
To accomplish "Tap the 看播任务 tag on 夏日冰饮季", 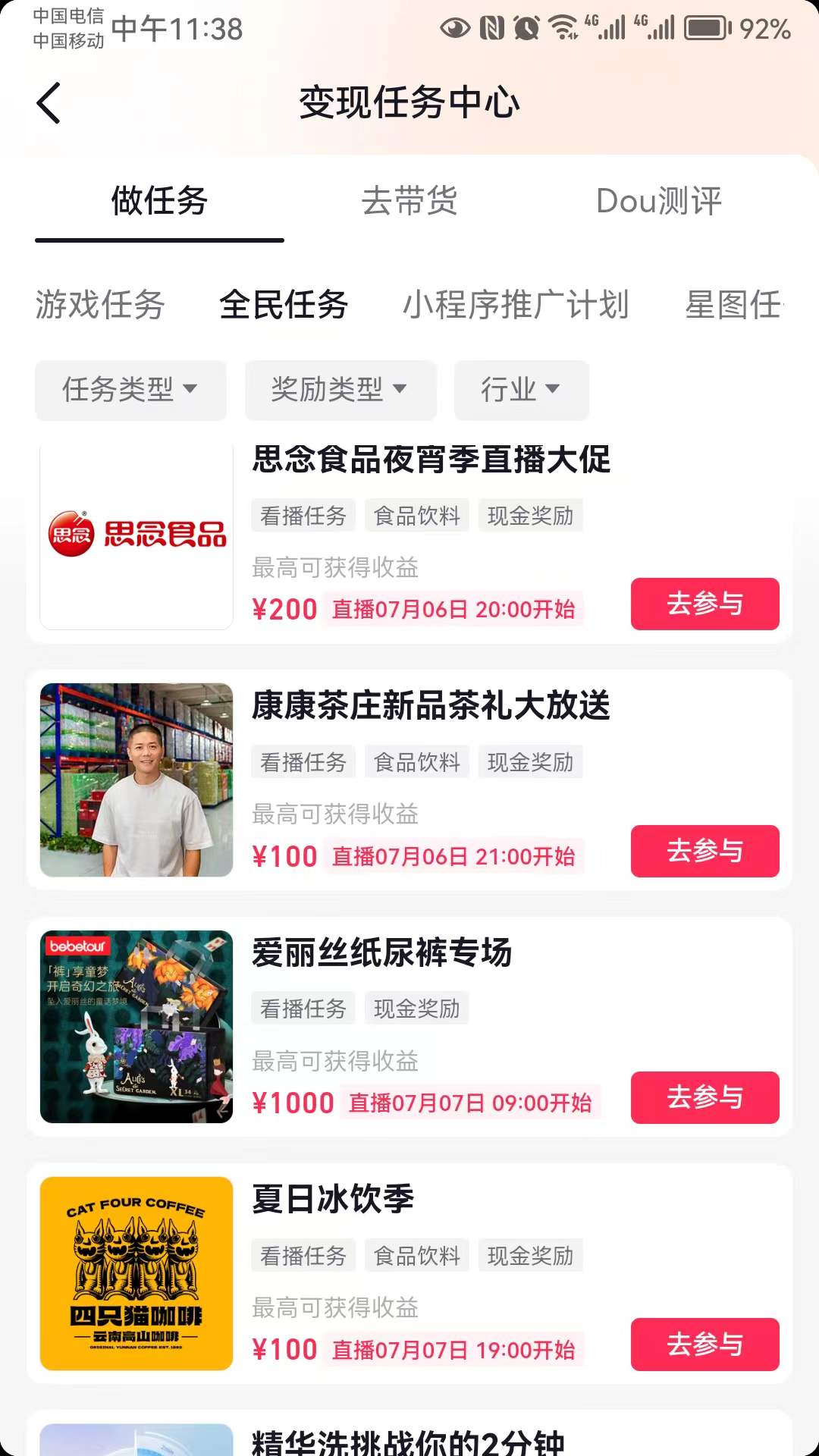I will click(x=303, y=1255).
